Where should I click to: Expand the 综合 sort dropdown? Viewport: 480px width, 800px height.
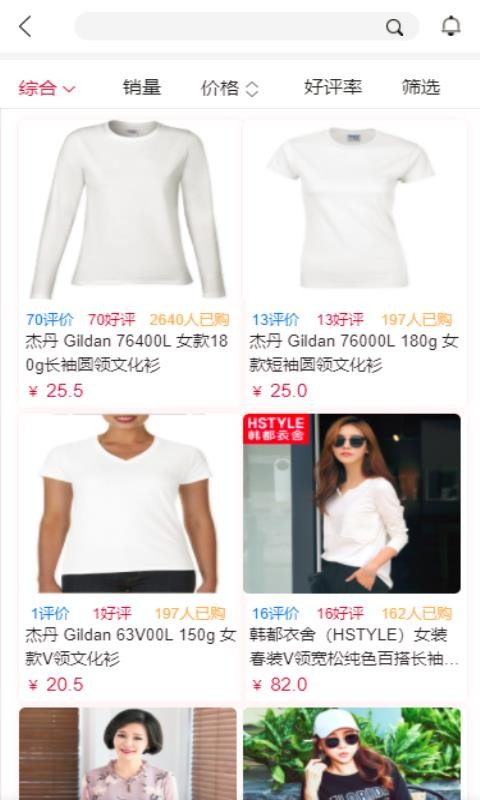(47, 88)
